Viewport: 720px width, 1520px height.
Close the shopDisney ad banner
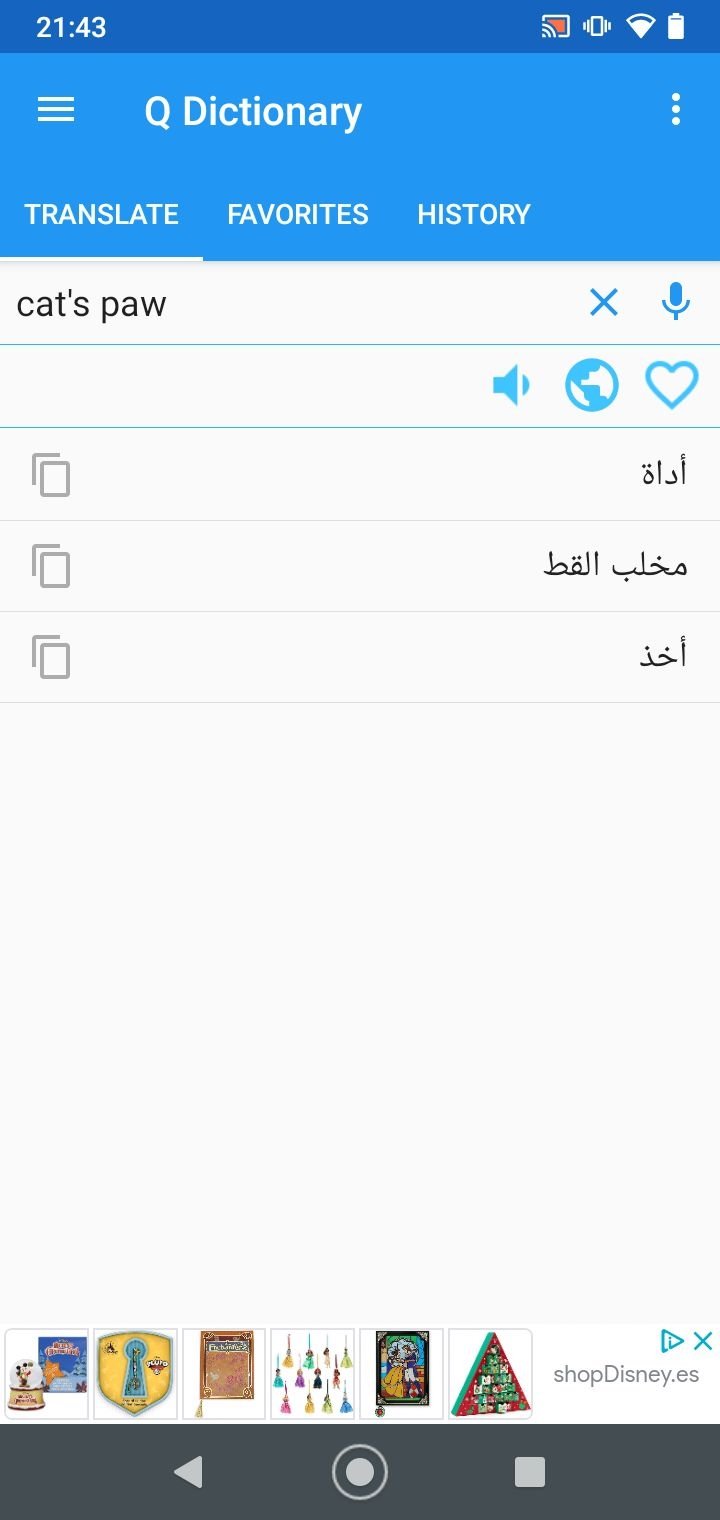[x=703, y=1341]
